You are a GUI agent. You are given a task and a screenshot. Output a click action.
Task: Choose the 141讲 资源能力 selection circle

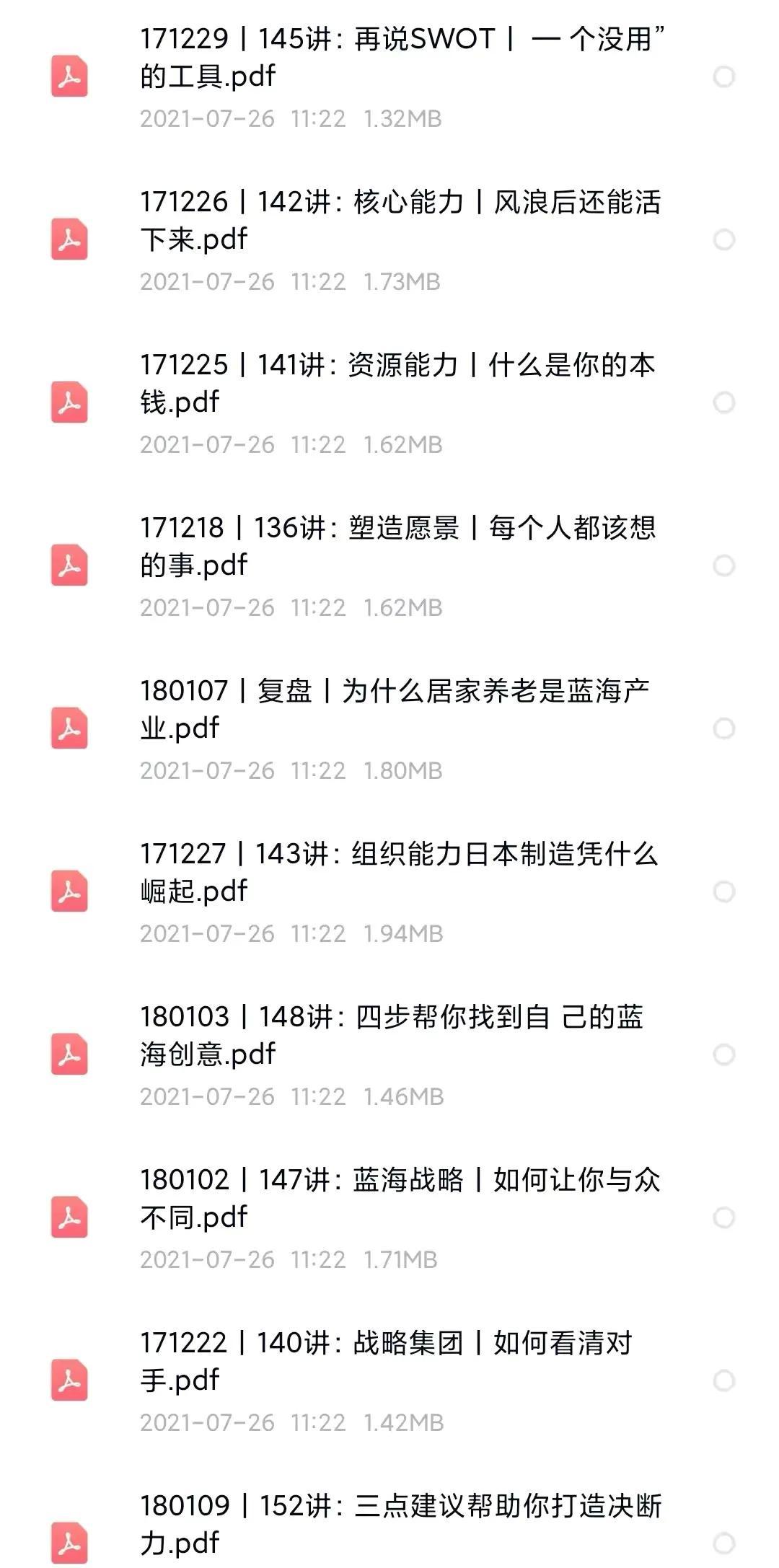click(x=723, y=403)
